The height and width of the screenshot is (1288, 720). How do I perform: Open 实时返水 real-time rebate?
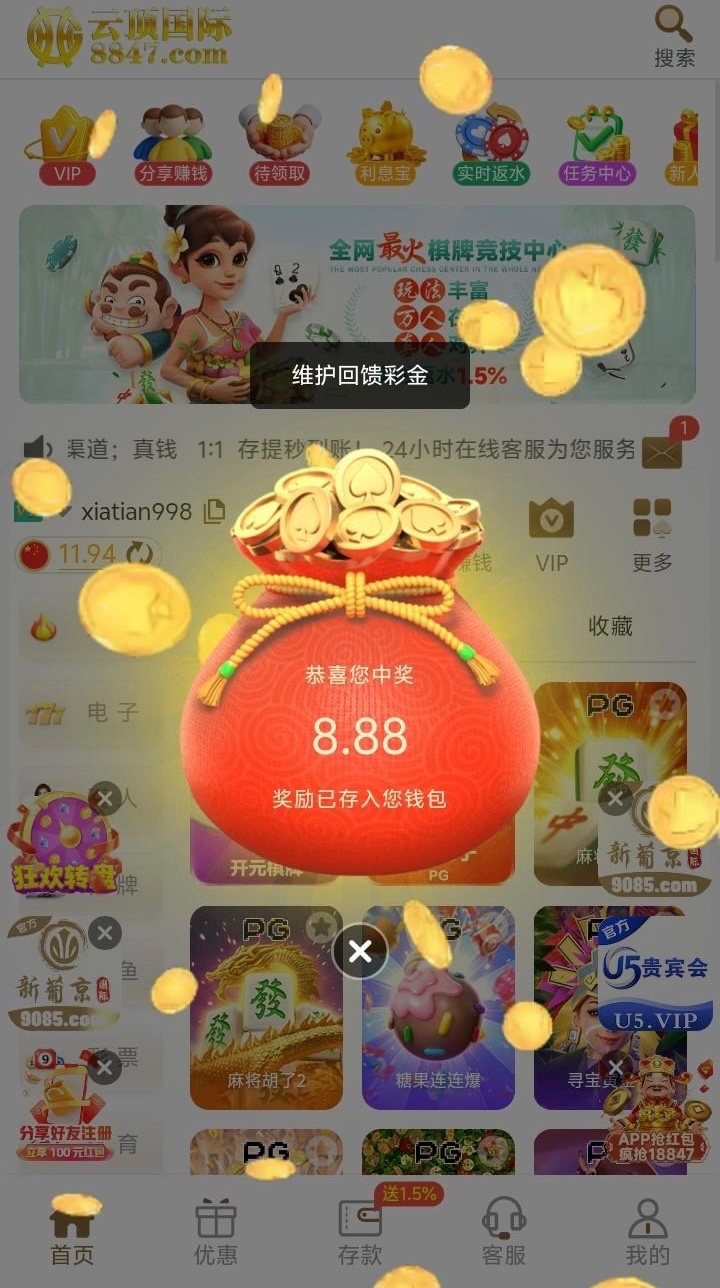pyautogui.click(x=491, y=146)
